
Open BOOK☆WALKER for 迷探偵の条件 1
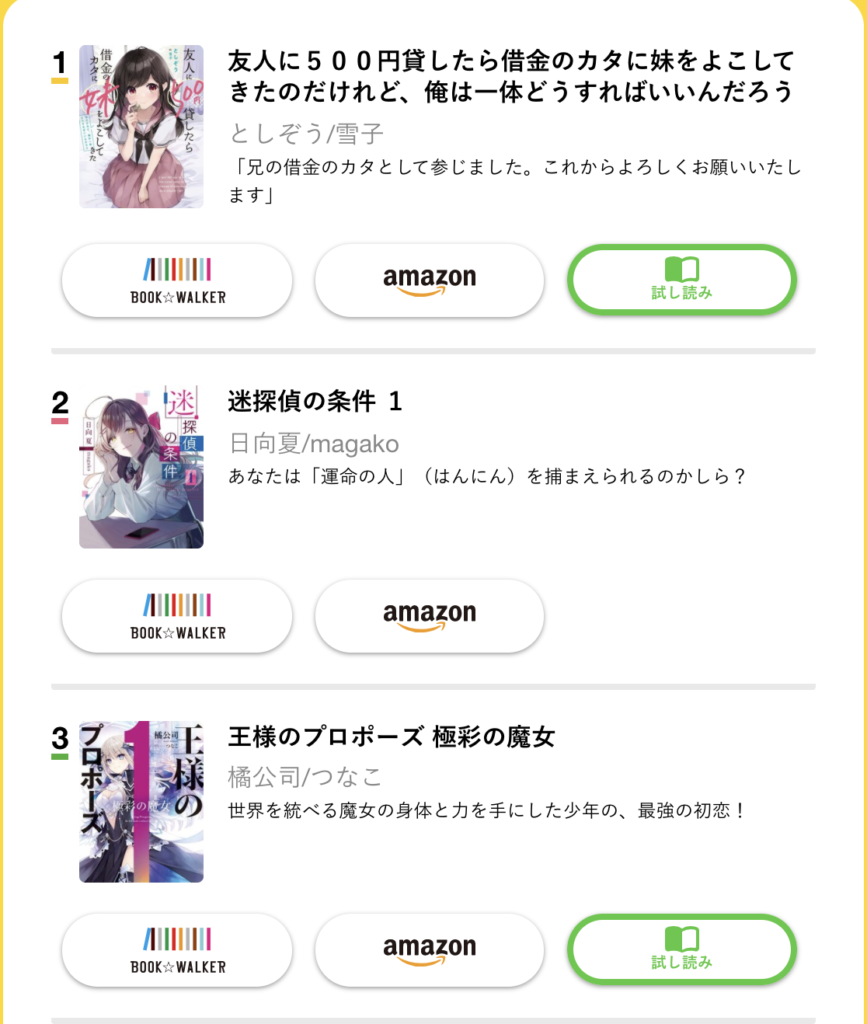[177, 617]
